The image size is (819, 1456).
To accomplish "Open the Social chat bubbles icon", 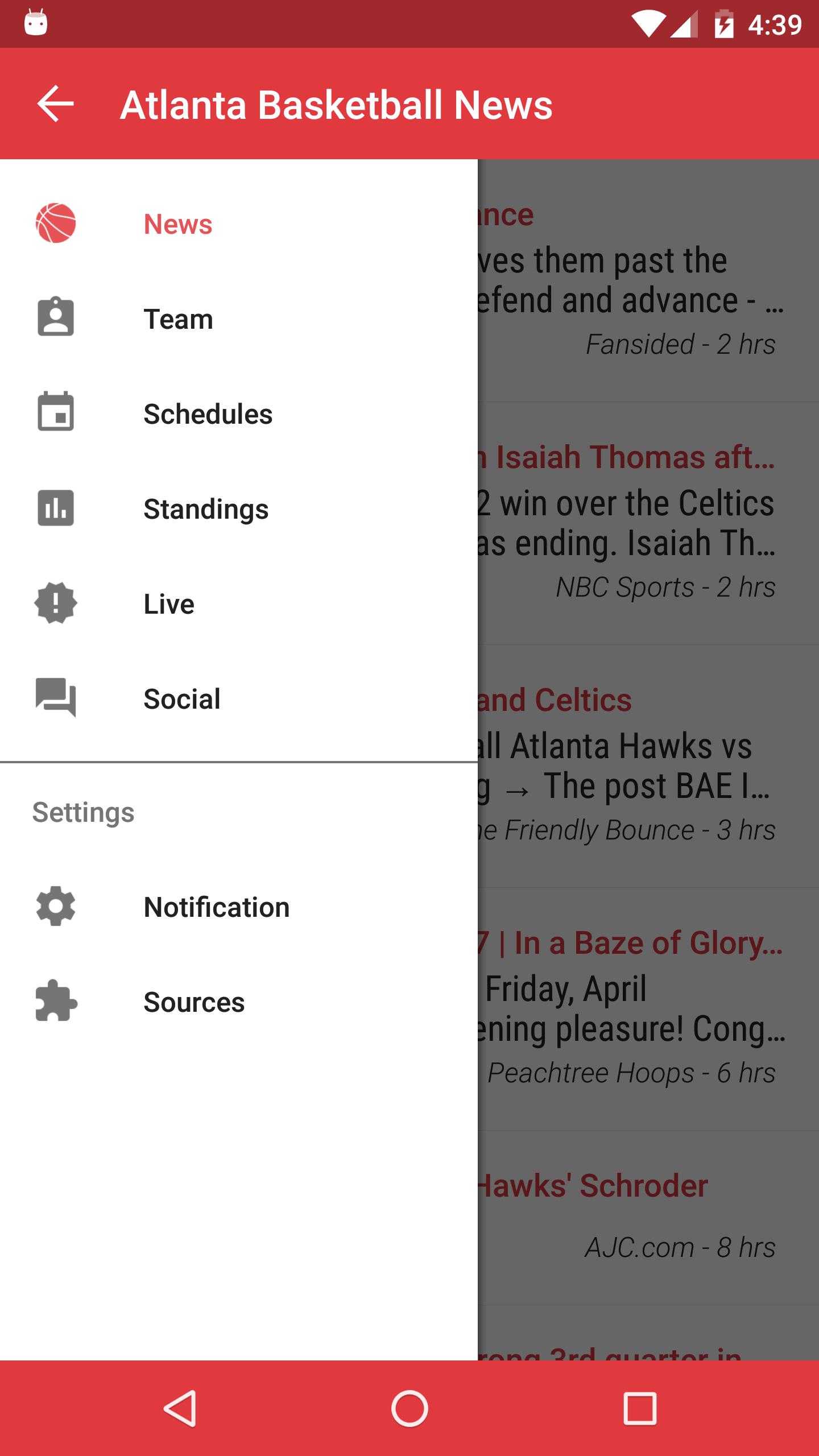I will point(55,698).
